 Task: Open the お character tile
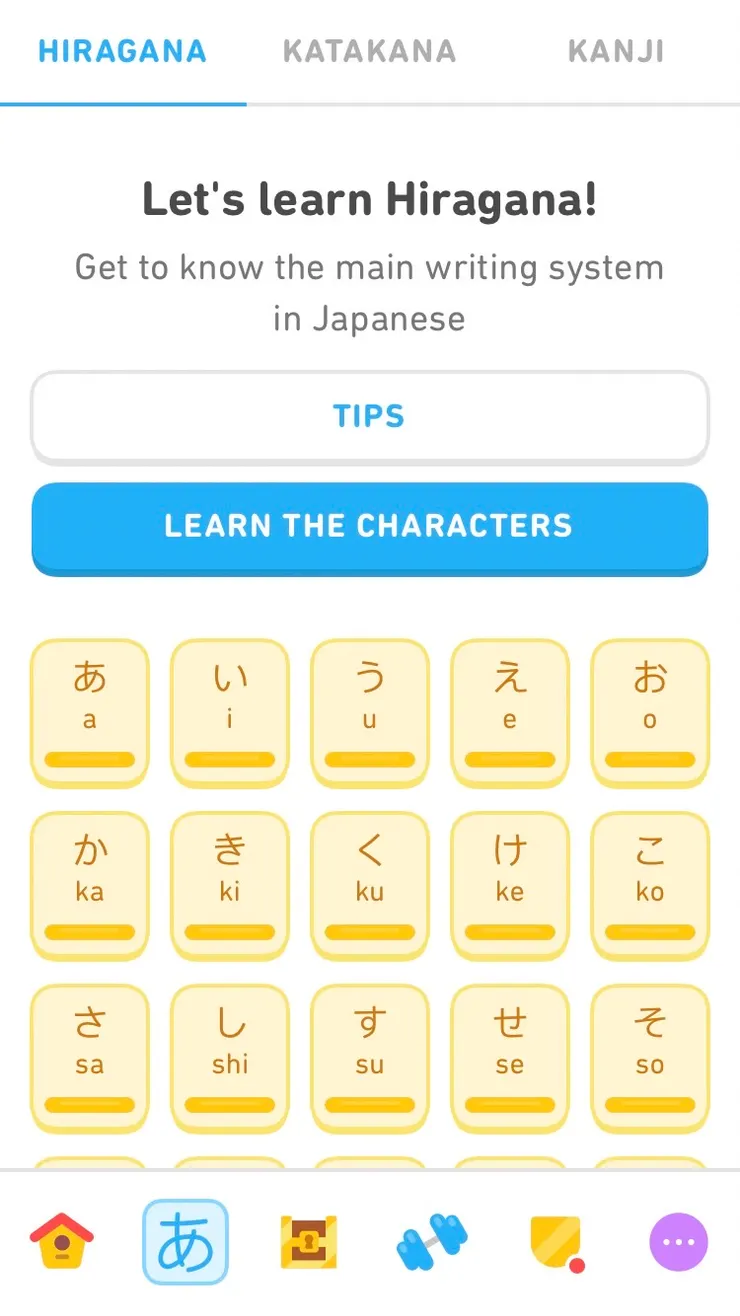pyautogui.click(x=650, y=712)
